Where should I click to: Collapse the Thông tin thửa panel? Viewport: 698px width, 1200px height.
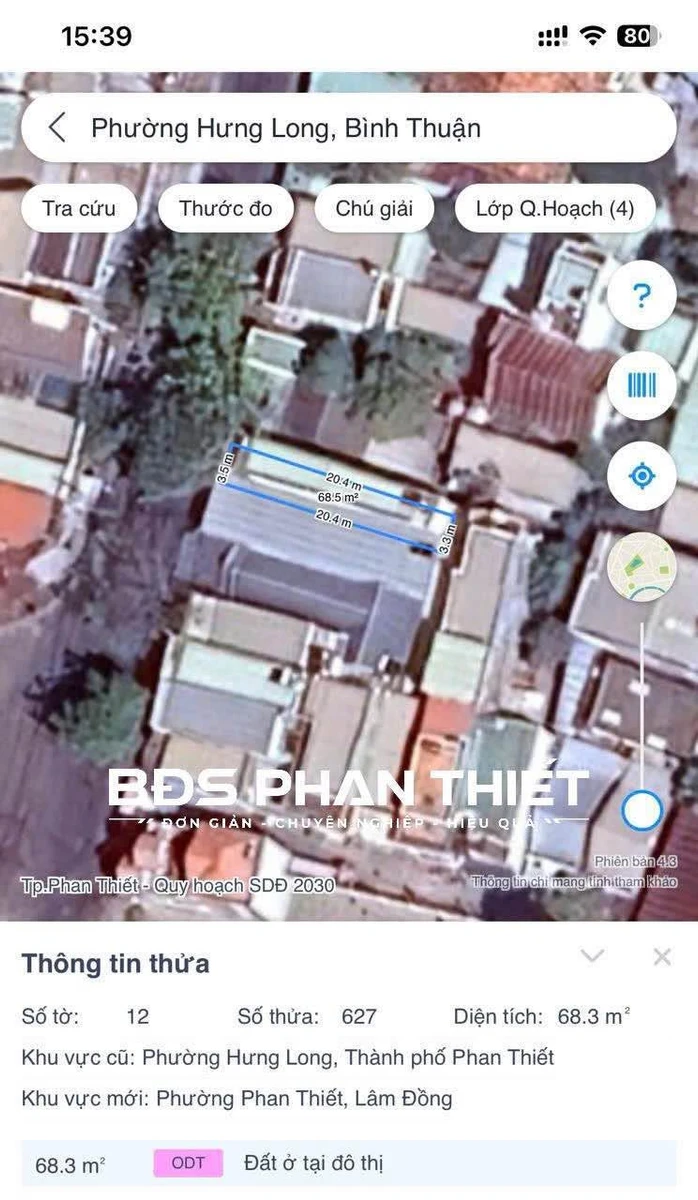pyautogui.click(x=593, y=957)
